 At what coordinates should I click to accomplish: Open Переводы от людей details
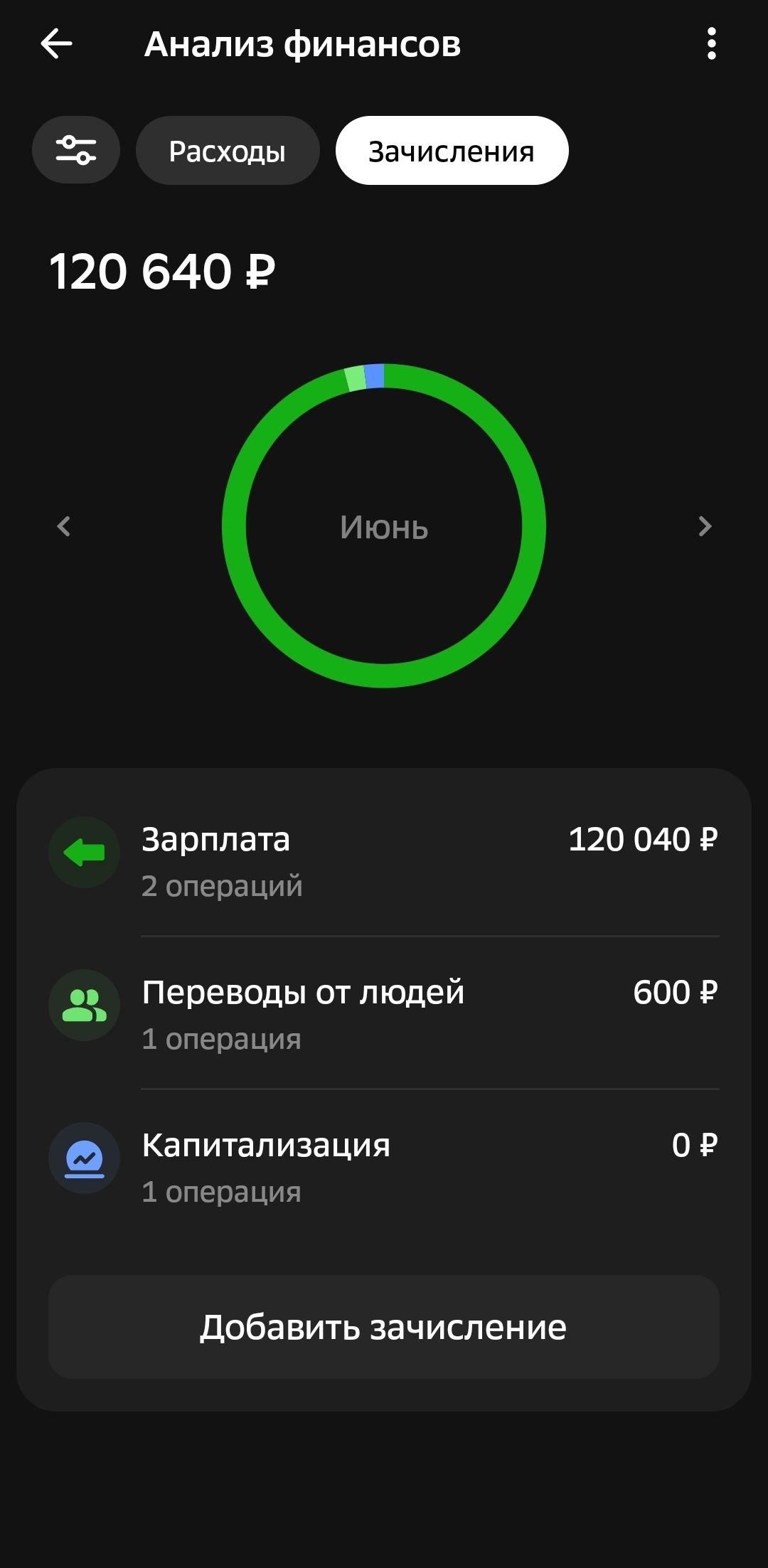coord(384,1013)
